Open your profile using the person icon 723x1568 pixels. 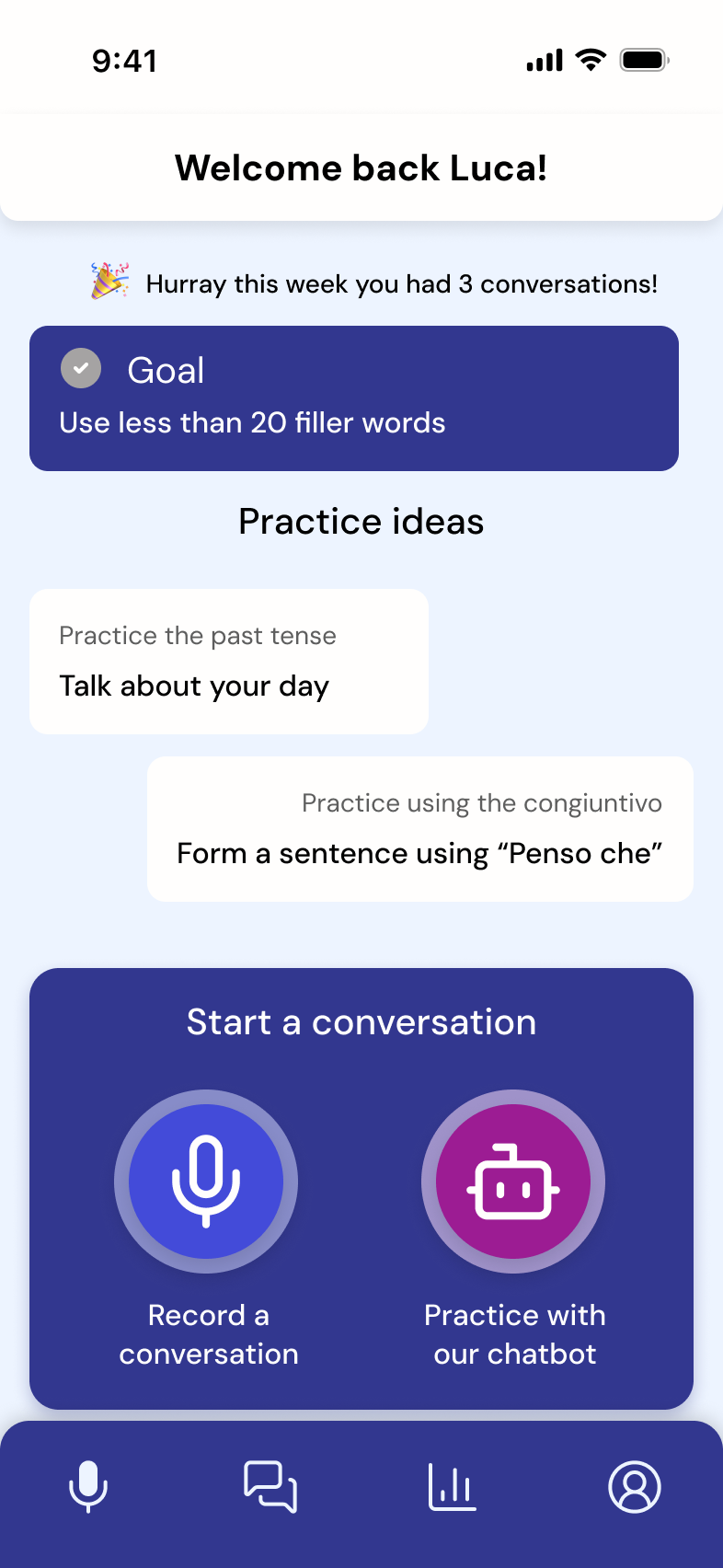[635, 1487]
